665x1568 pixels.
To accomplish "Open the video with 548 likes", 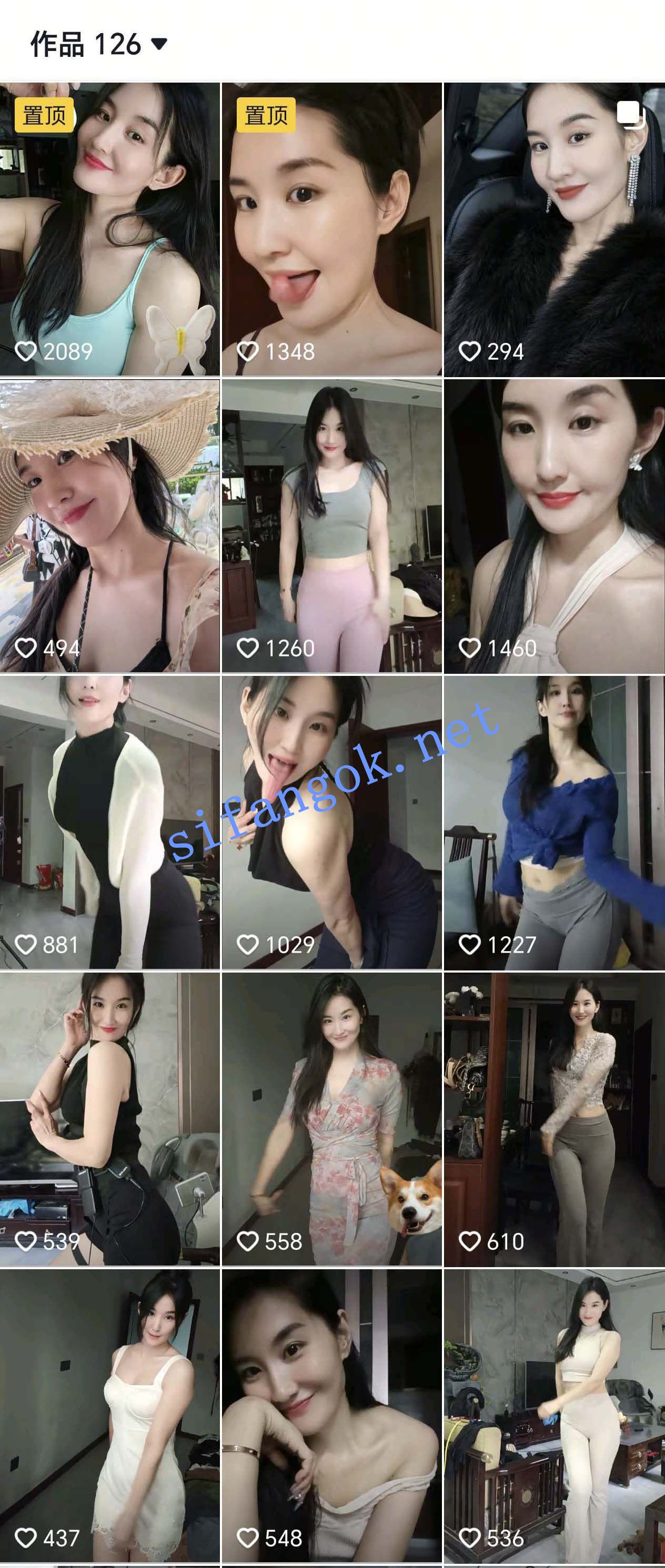I will point(332,1416).
